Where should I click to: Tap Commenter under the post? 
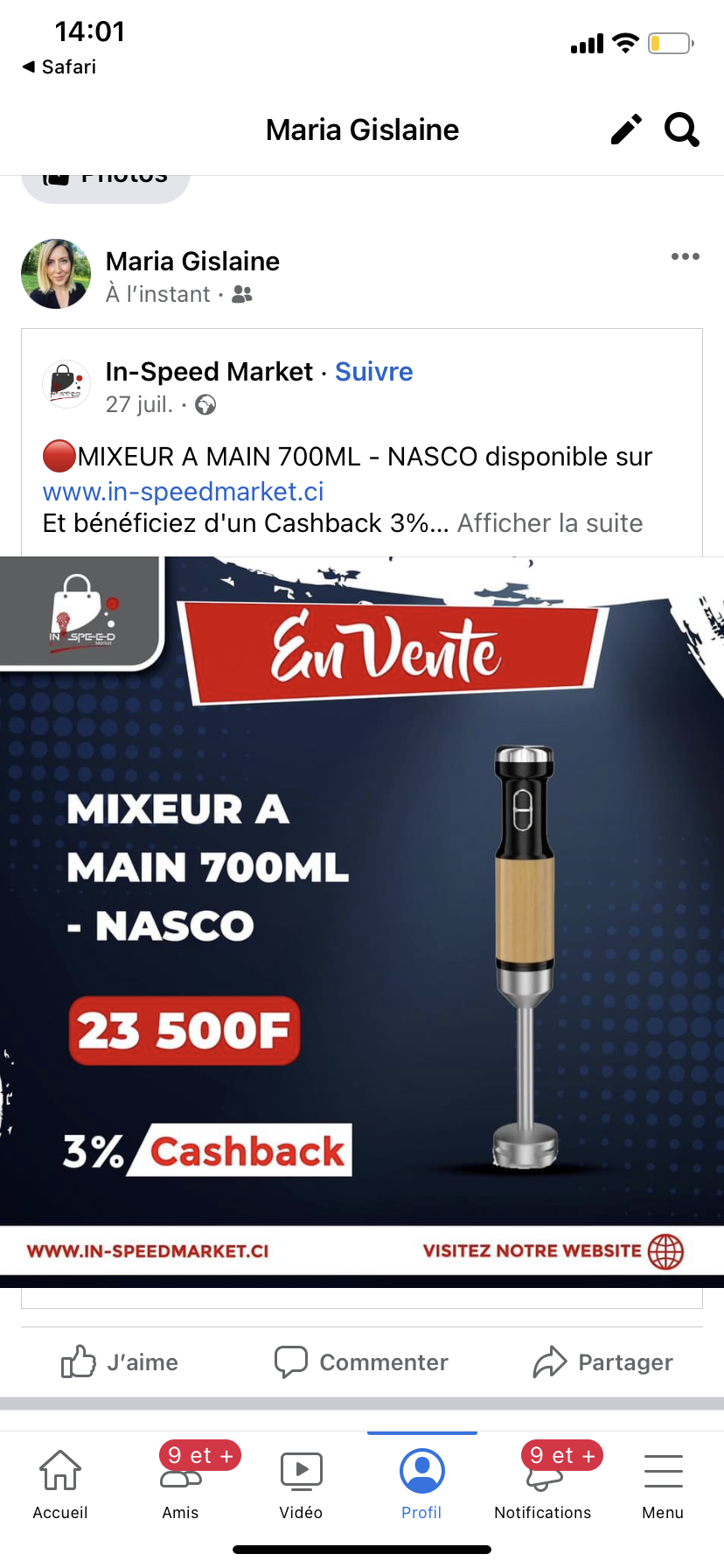pyautogui.click(x=362, y=1362)
